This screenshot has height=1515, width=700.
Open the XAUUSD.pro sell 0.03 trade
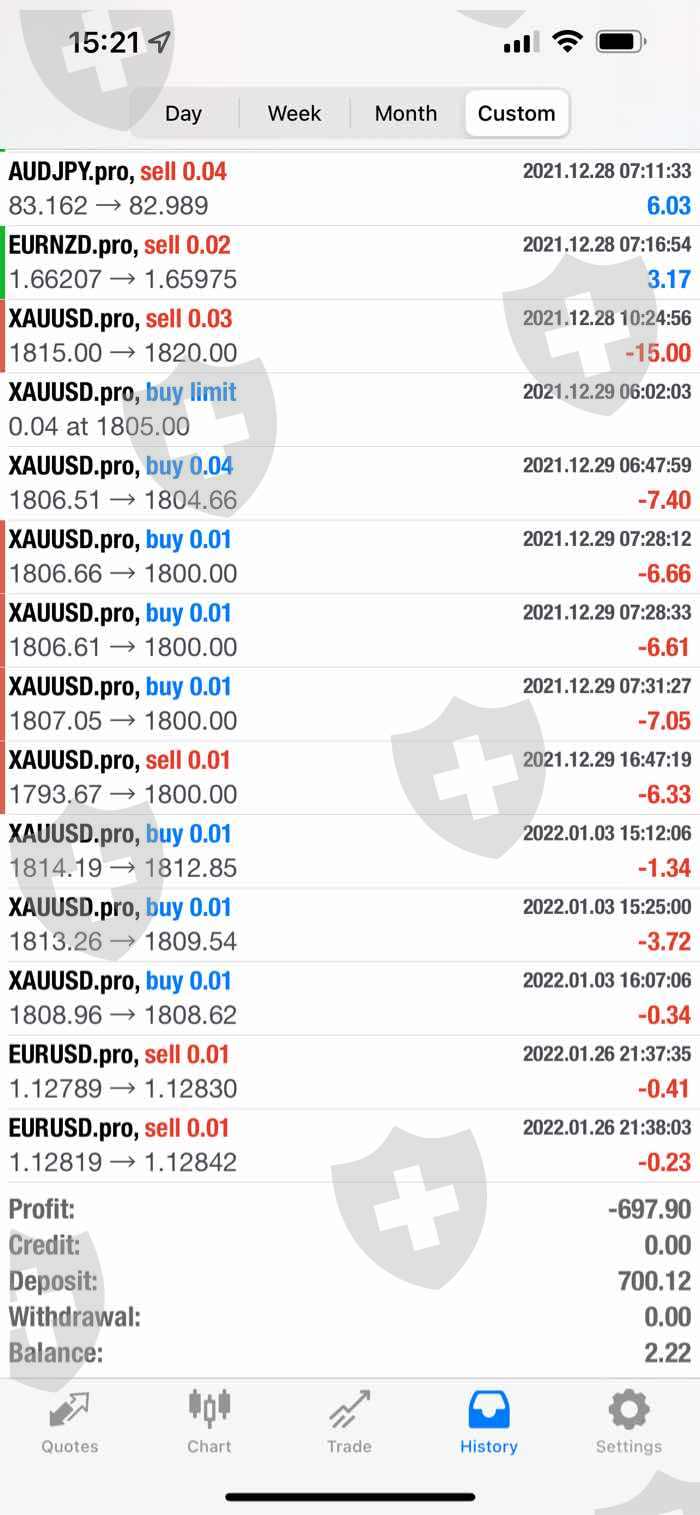pos(350,337)
